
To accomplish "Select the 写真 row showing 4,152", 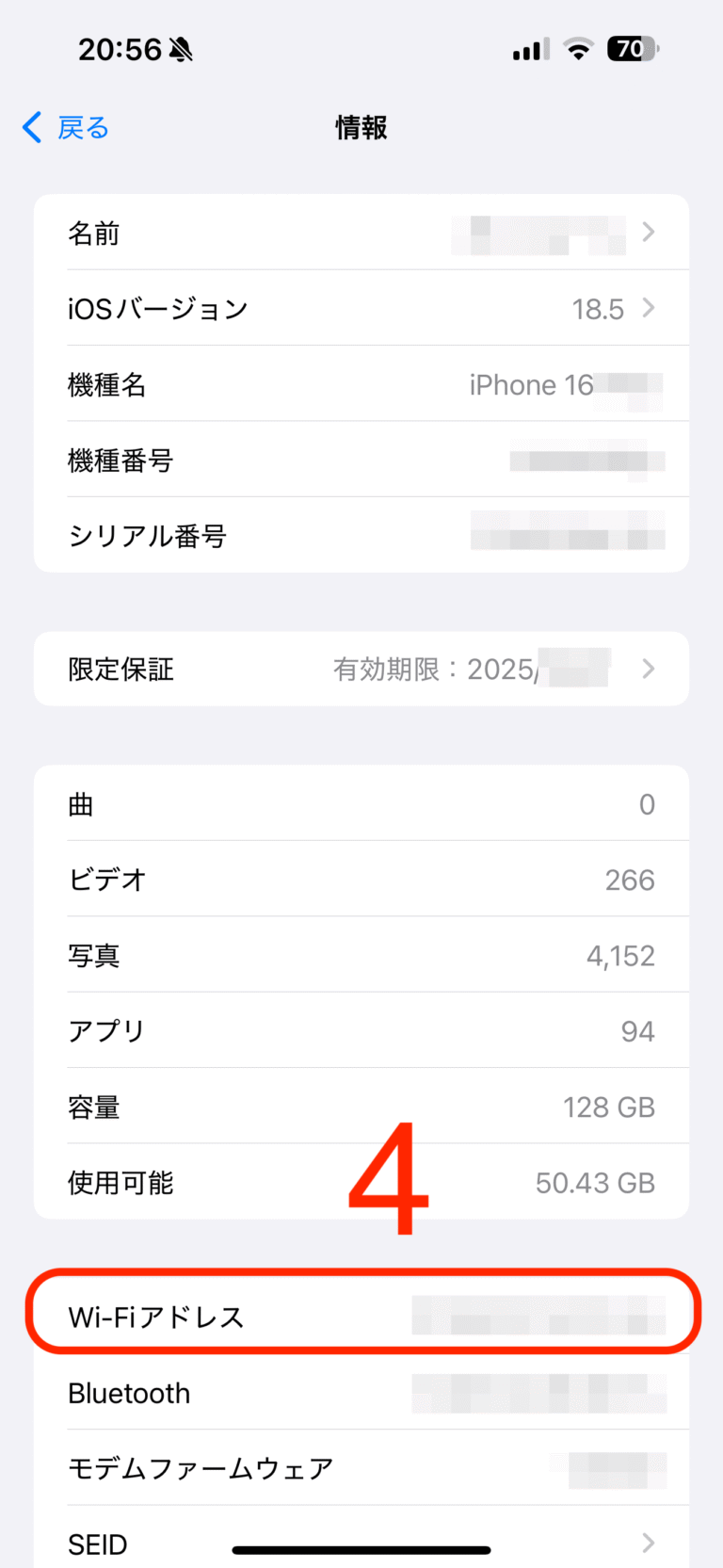I will tap(361, 955).
